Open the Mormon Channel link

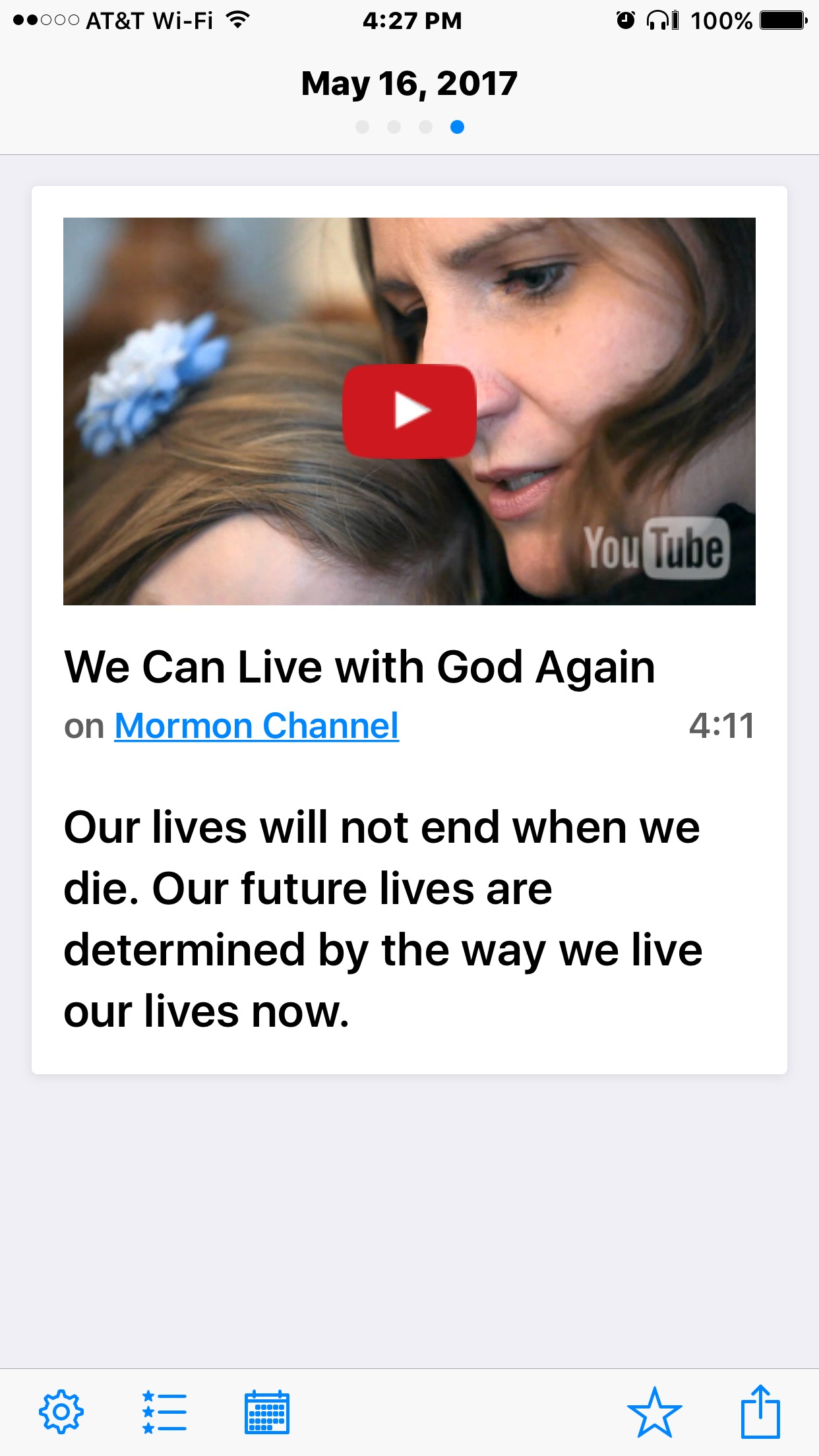[257, 726]
